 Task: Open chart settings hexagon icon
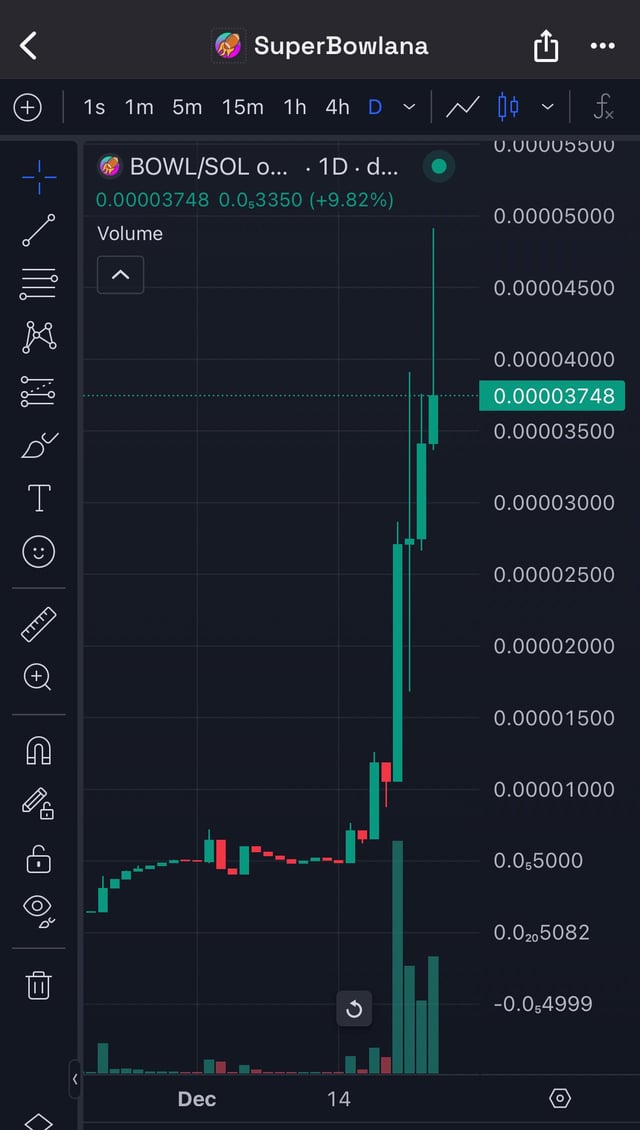click(x=560, y=1098)
